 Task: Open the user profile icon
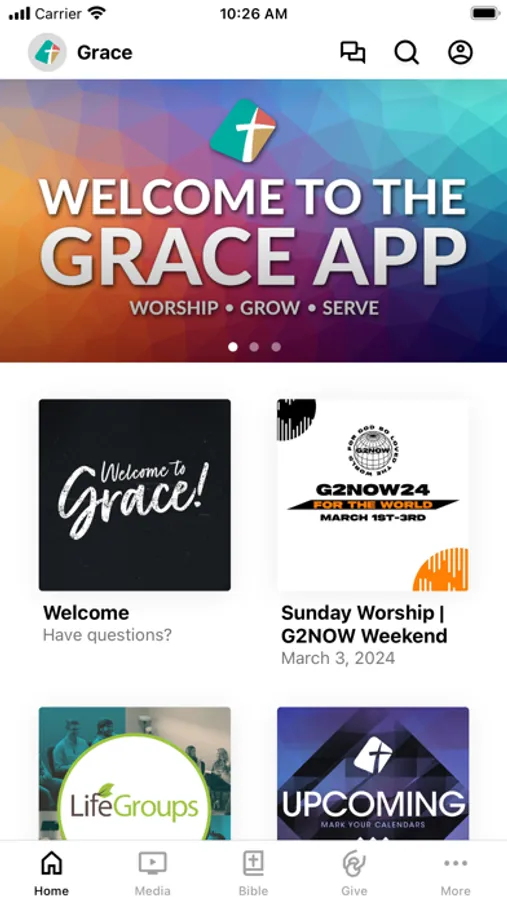(460, 52)
